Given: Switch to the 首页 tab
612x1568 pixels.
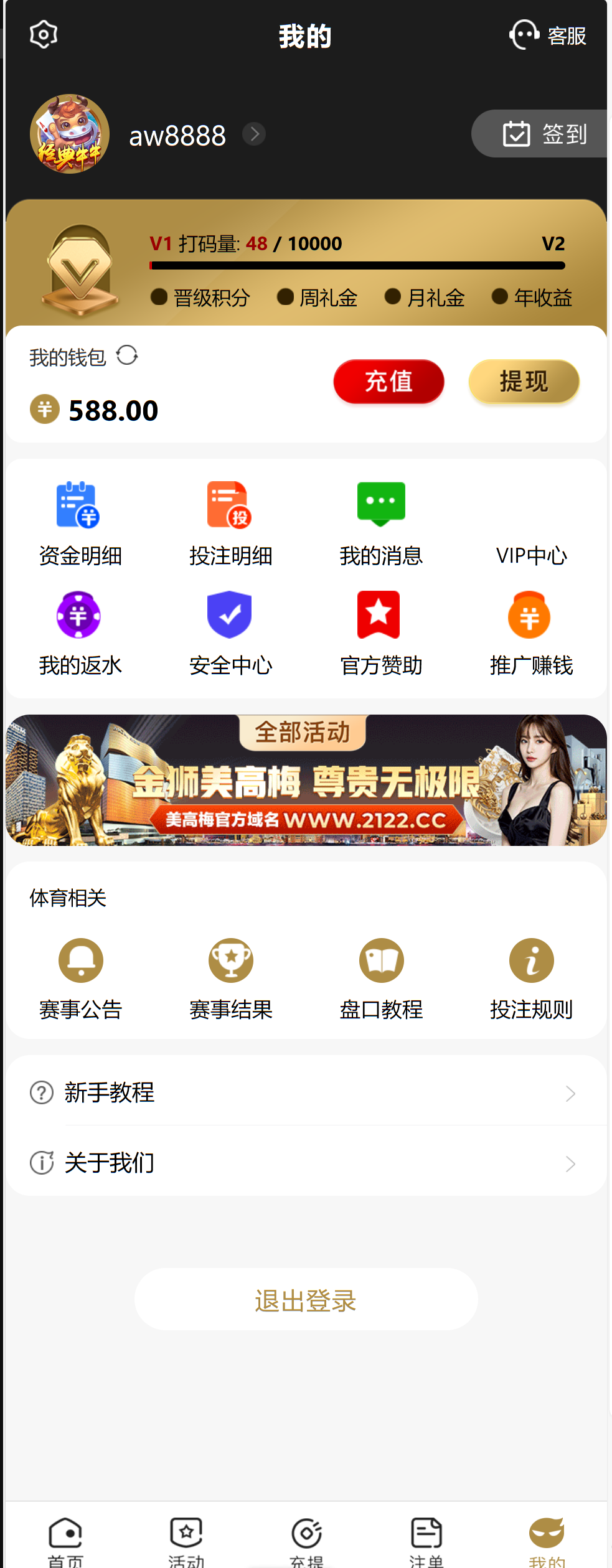Looking at the screenshot, I should pyautogui.click(x=65, y=1541).
